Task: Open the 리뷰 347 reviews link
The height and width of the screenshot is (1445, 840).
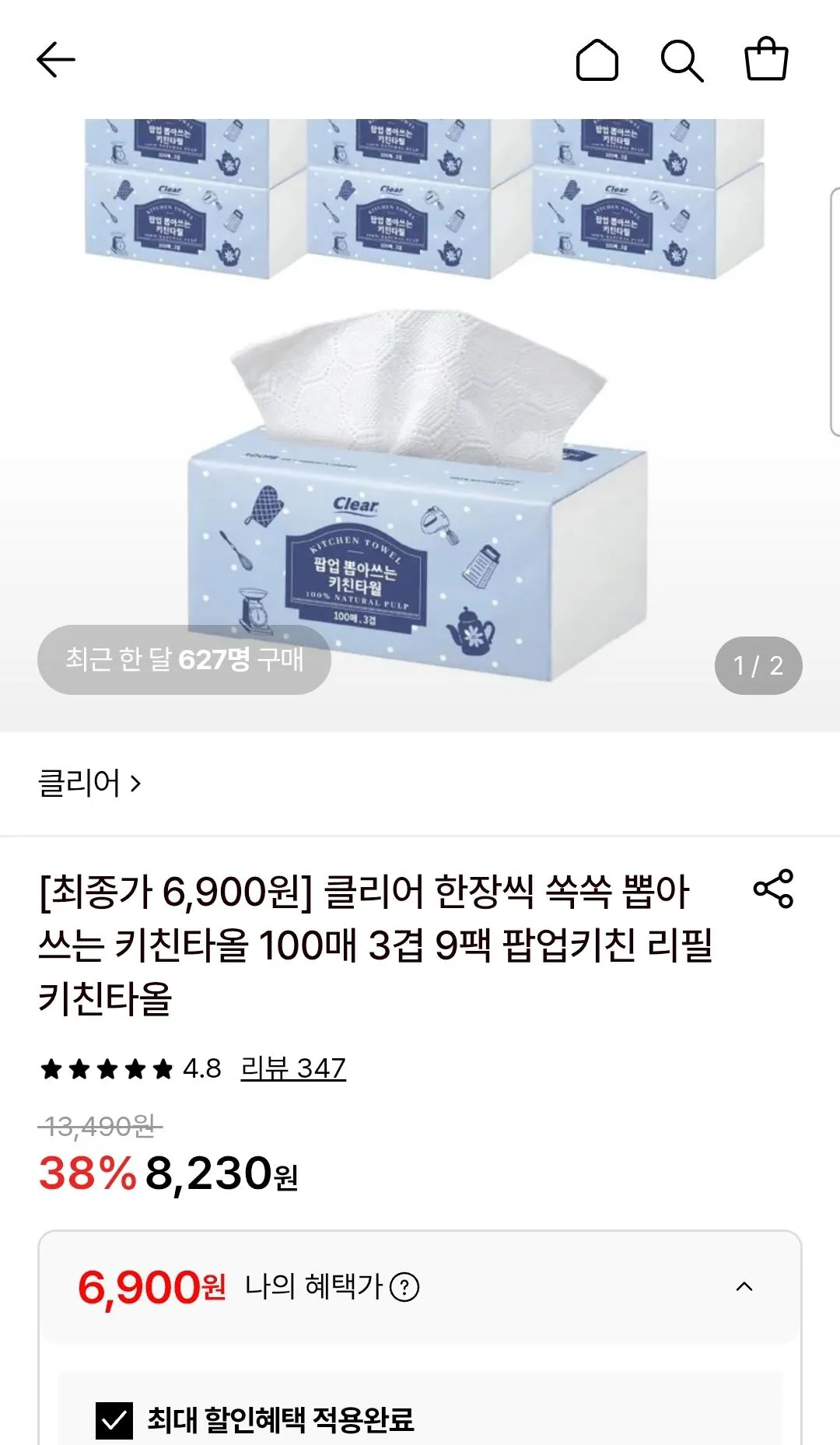Action: (x=293, y=1068)
